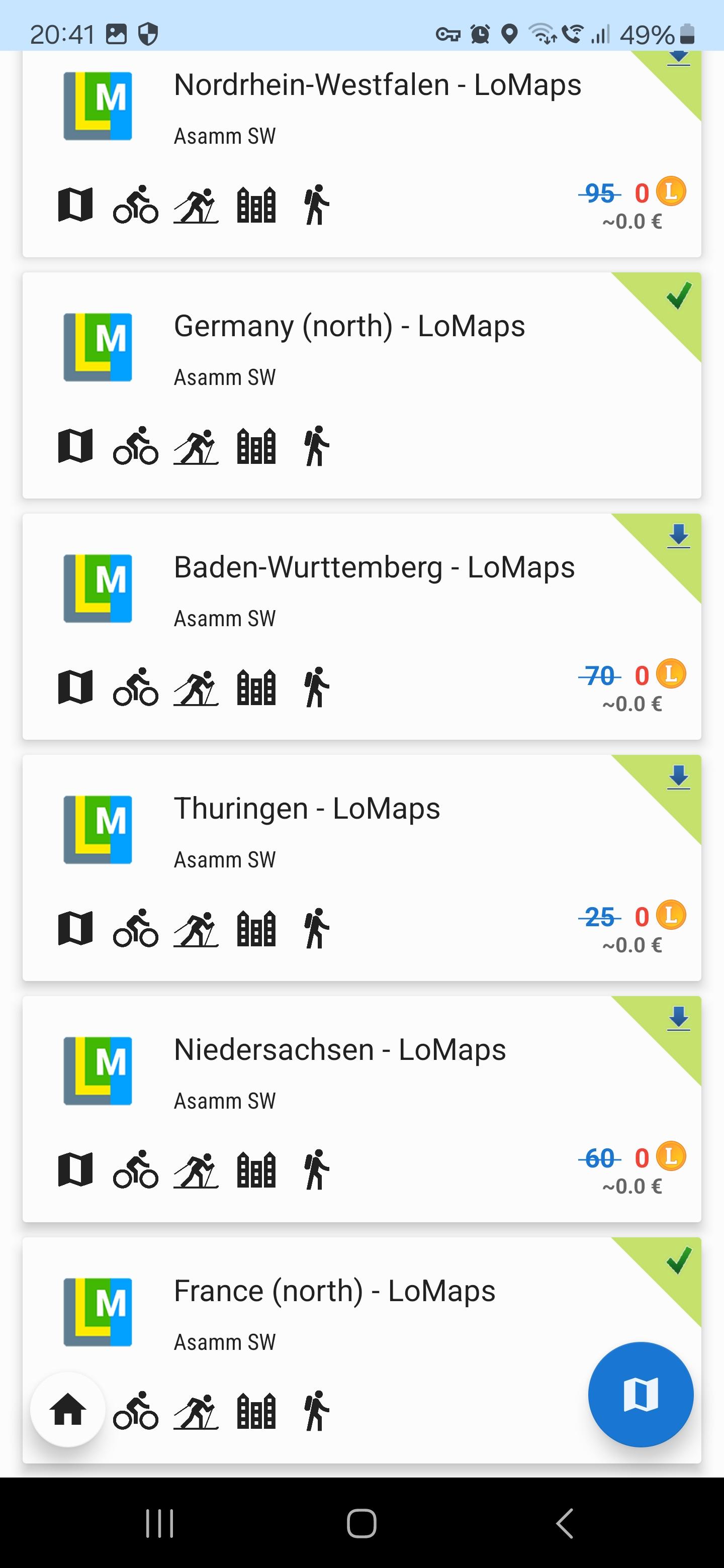Download Thuringen map via corner arrow
The image size is (724, 1568).
678,777
